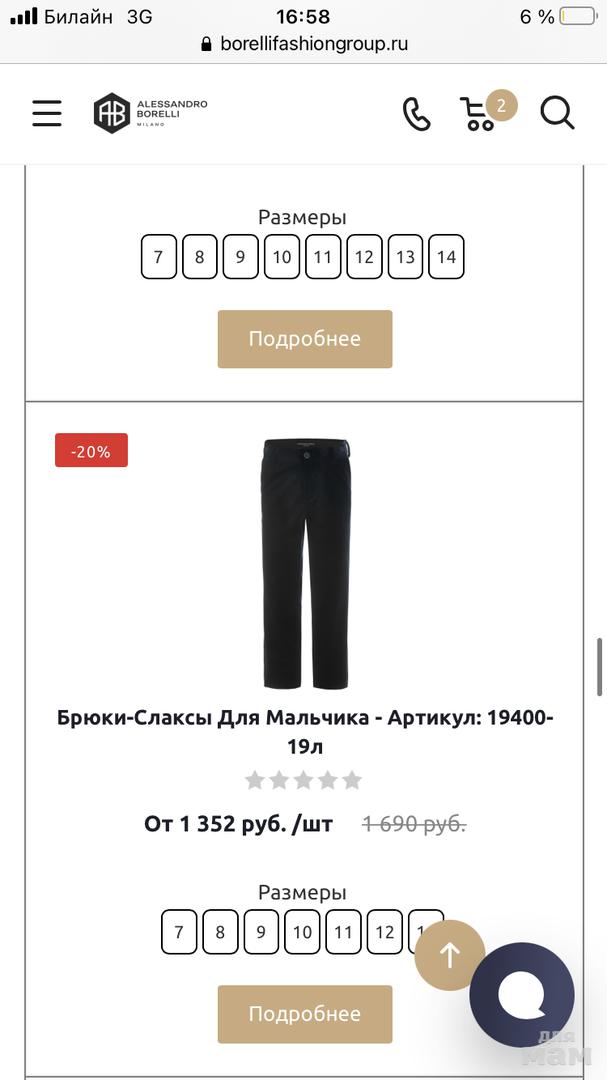
Task: Tap the browser address bar
Action: click(304, 44)
